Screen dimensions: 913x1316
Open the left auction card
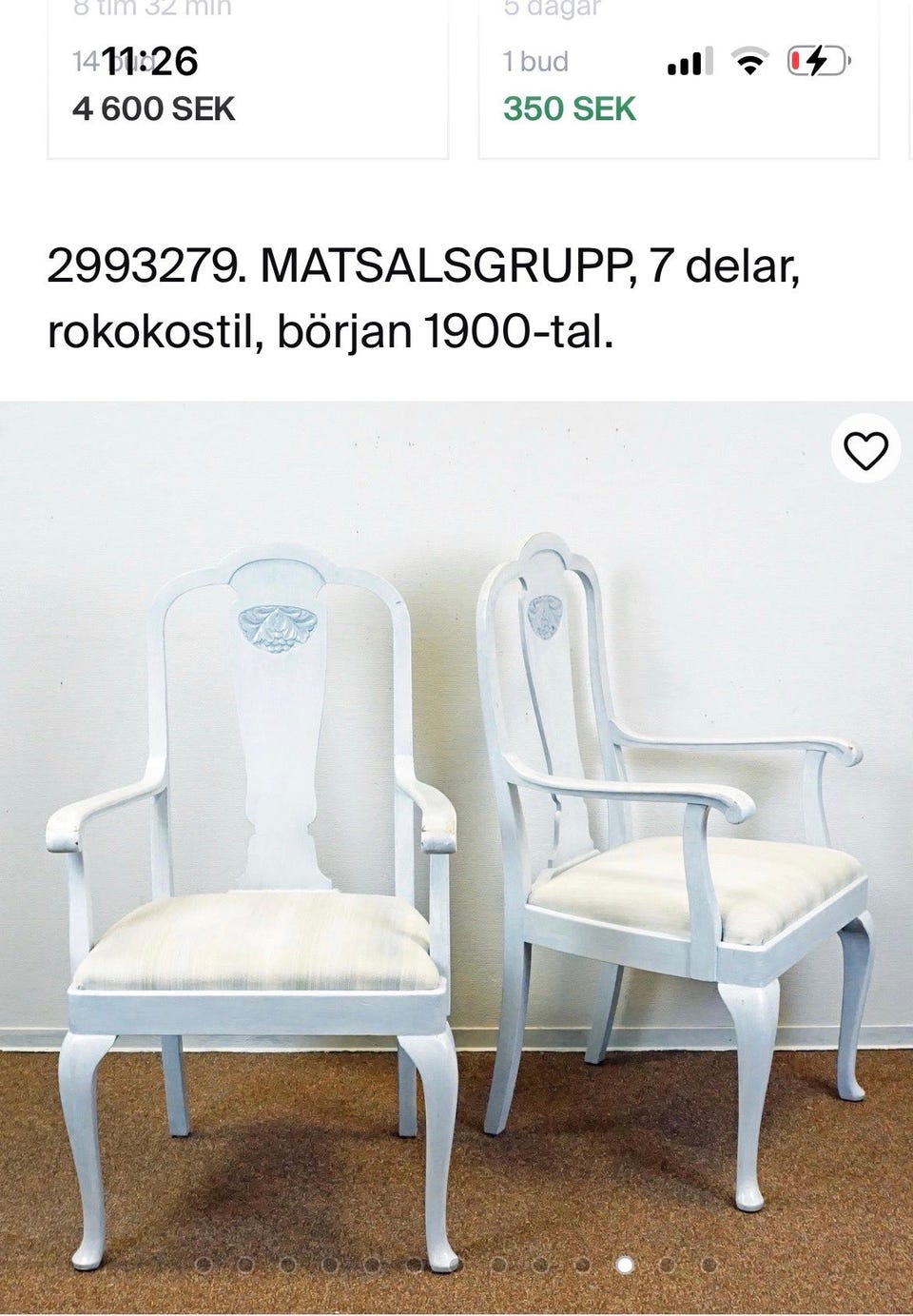(x=247, y=76)
